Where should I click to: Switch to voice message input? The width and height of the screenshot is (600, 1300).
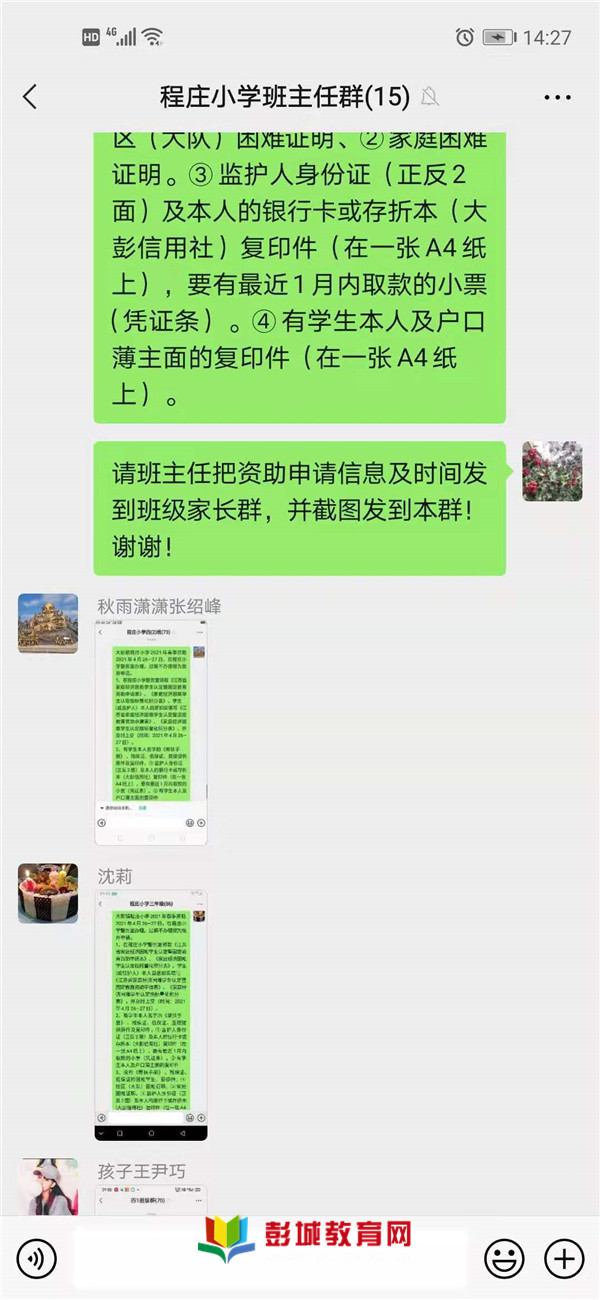click(x=37, y=1257)
